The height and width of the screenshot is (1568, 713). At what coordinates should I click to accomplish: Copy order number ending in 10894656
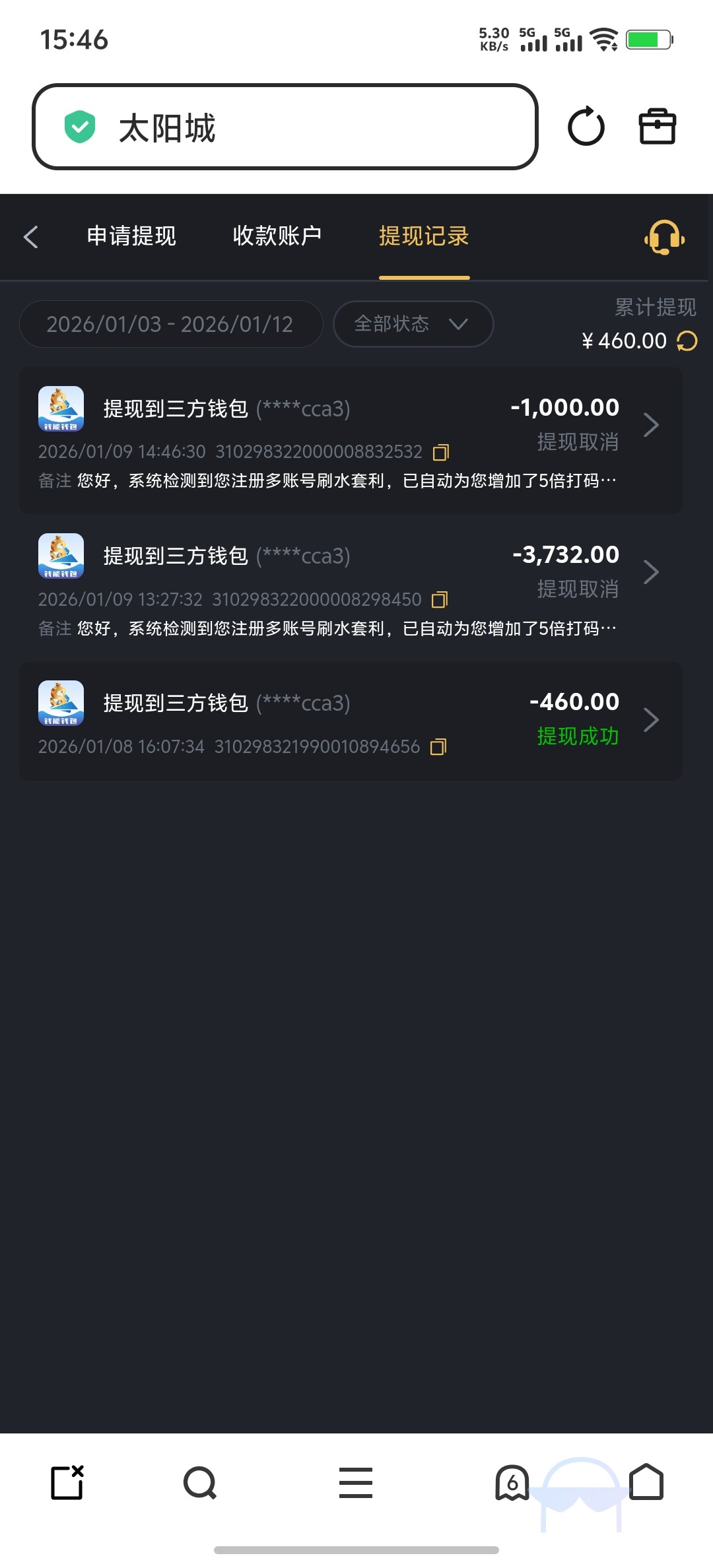coord(438,747)
